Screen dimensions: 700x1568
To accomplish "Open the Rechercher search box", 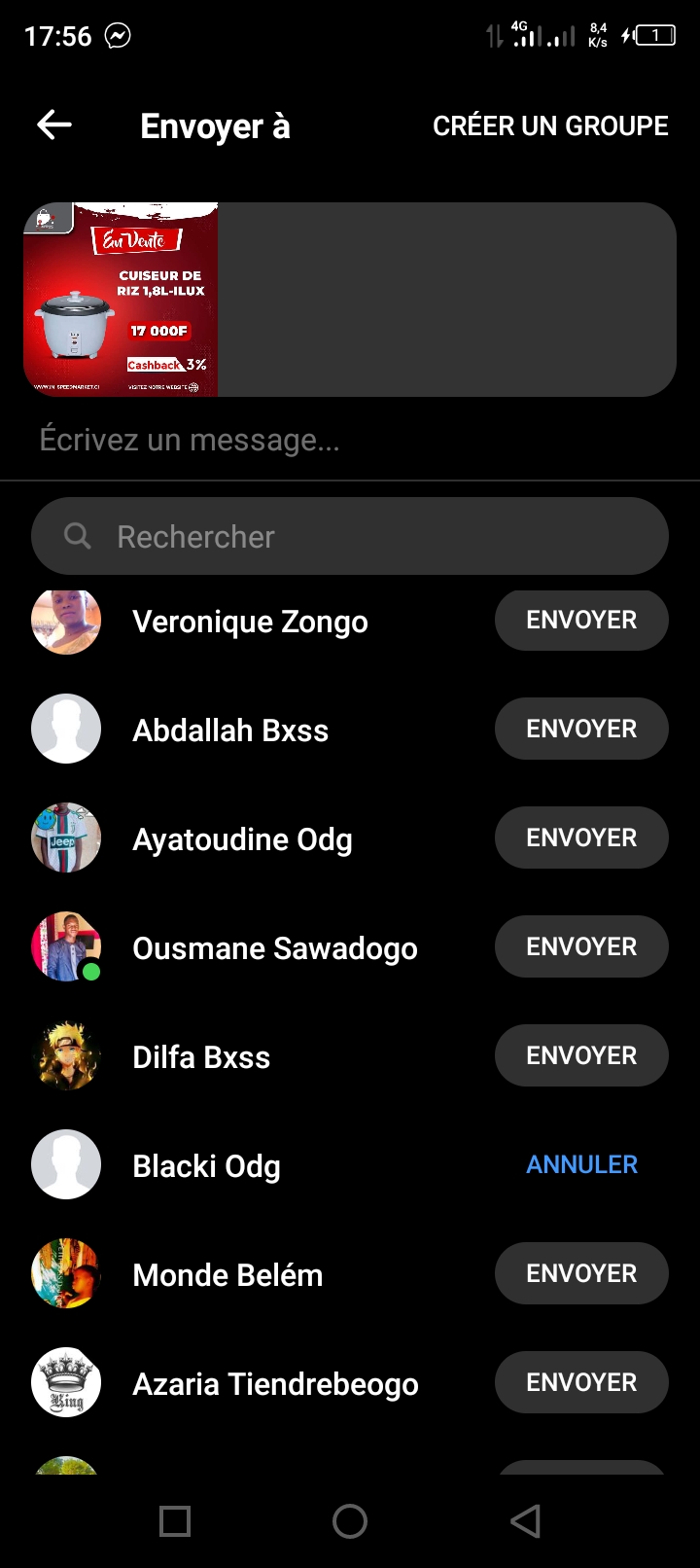I will (350, 536).
